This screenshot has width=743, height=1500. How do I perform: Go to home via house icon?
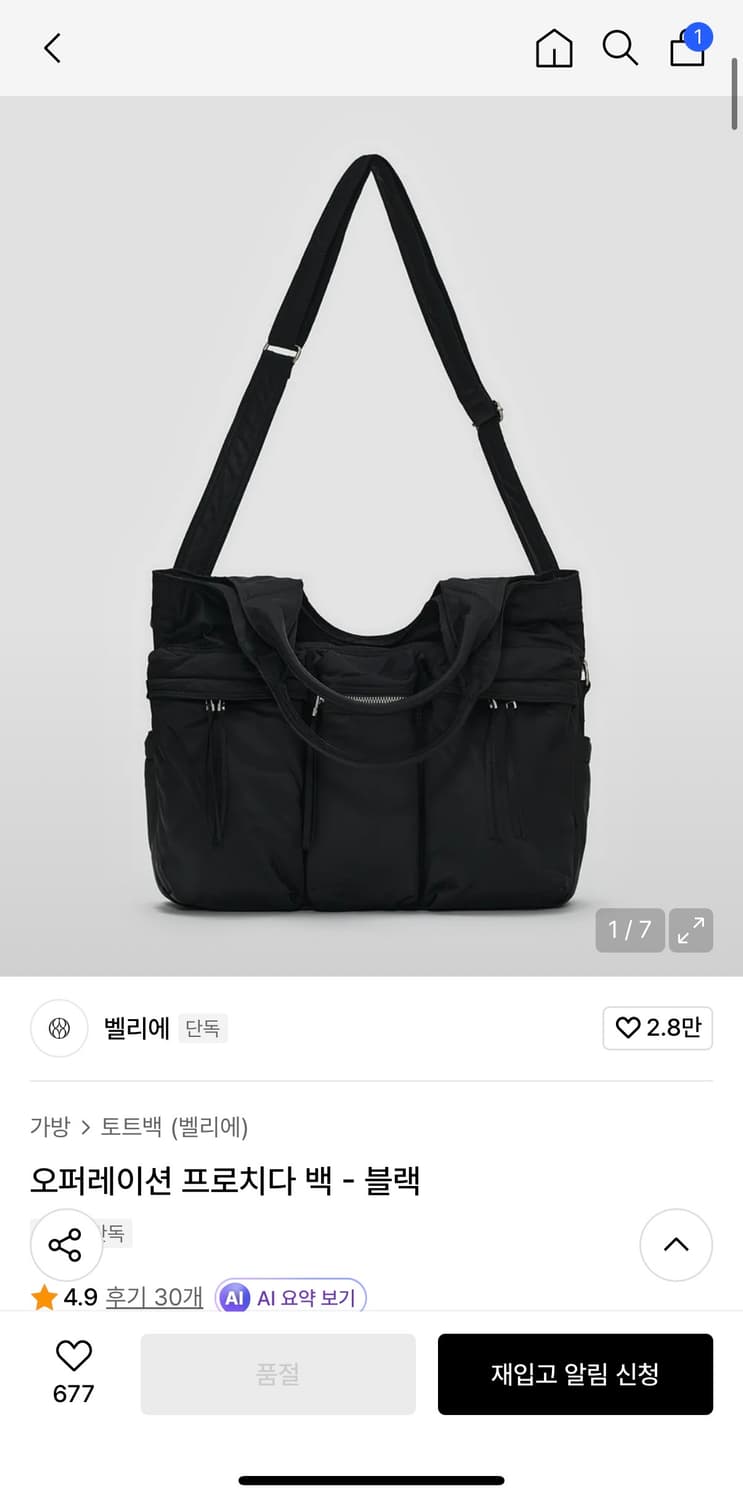coord(554,47)
